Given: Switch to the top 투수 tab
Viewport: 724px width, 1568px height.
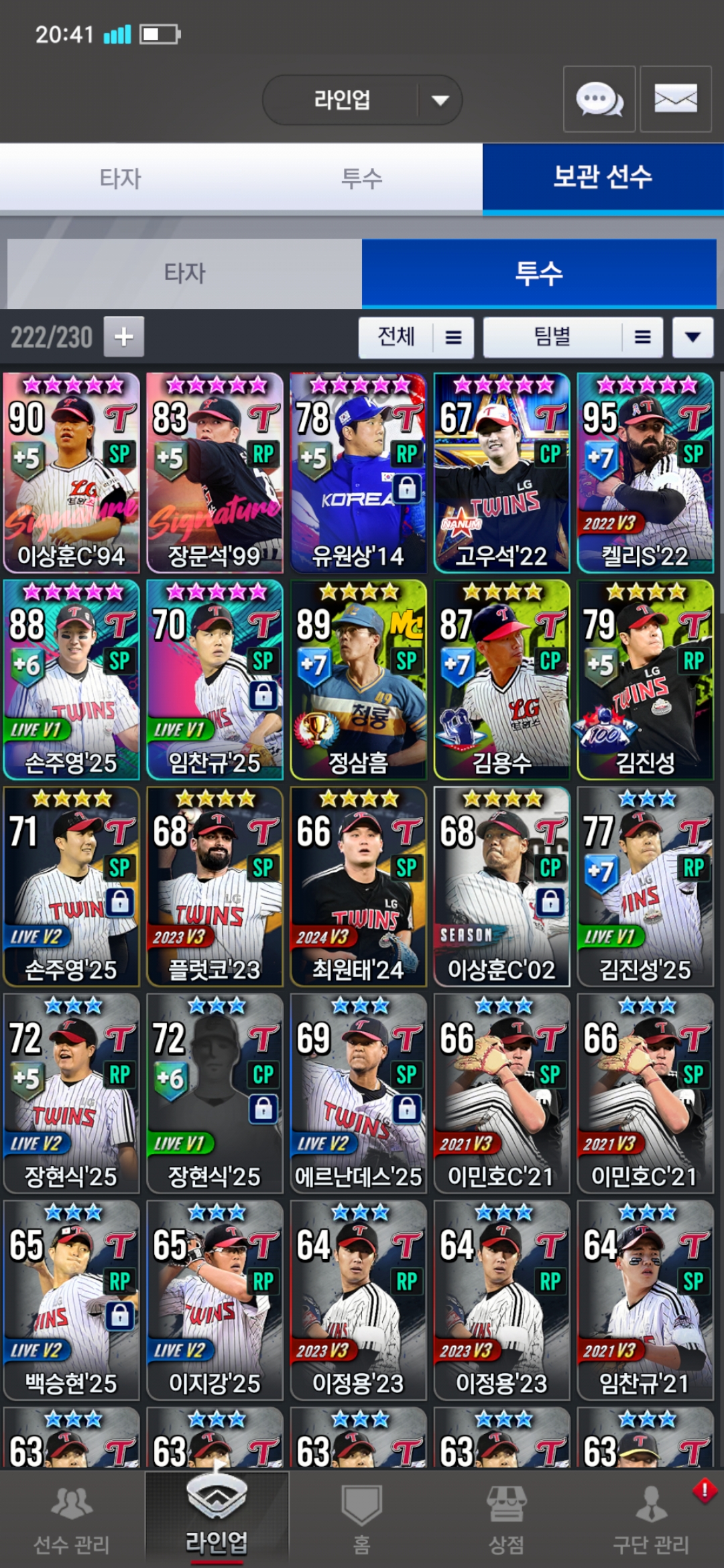Looking at the screenshot, I should (362, 178).
